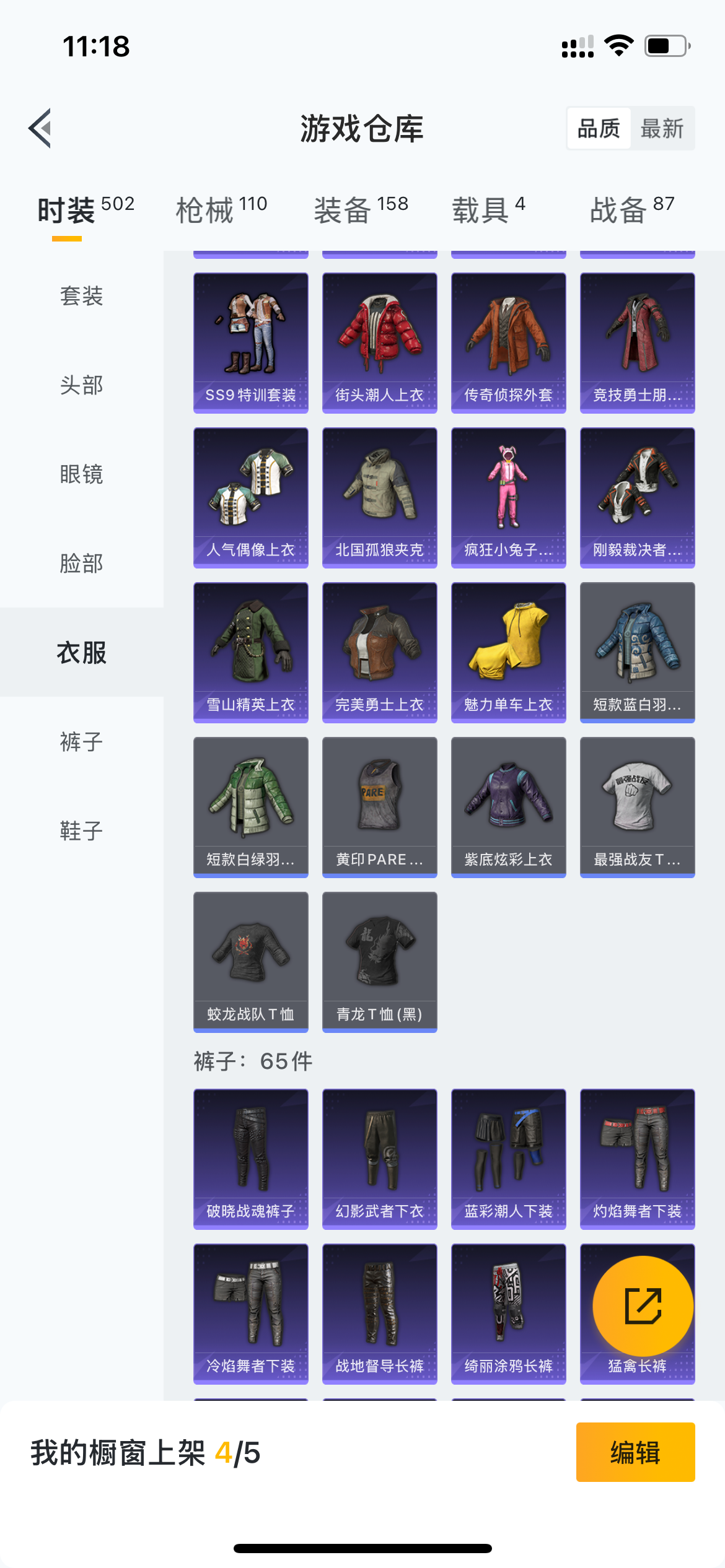Switch to the 装备 tab
This screenshot has width=725, height=1568.
[x=361, y=209]
